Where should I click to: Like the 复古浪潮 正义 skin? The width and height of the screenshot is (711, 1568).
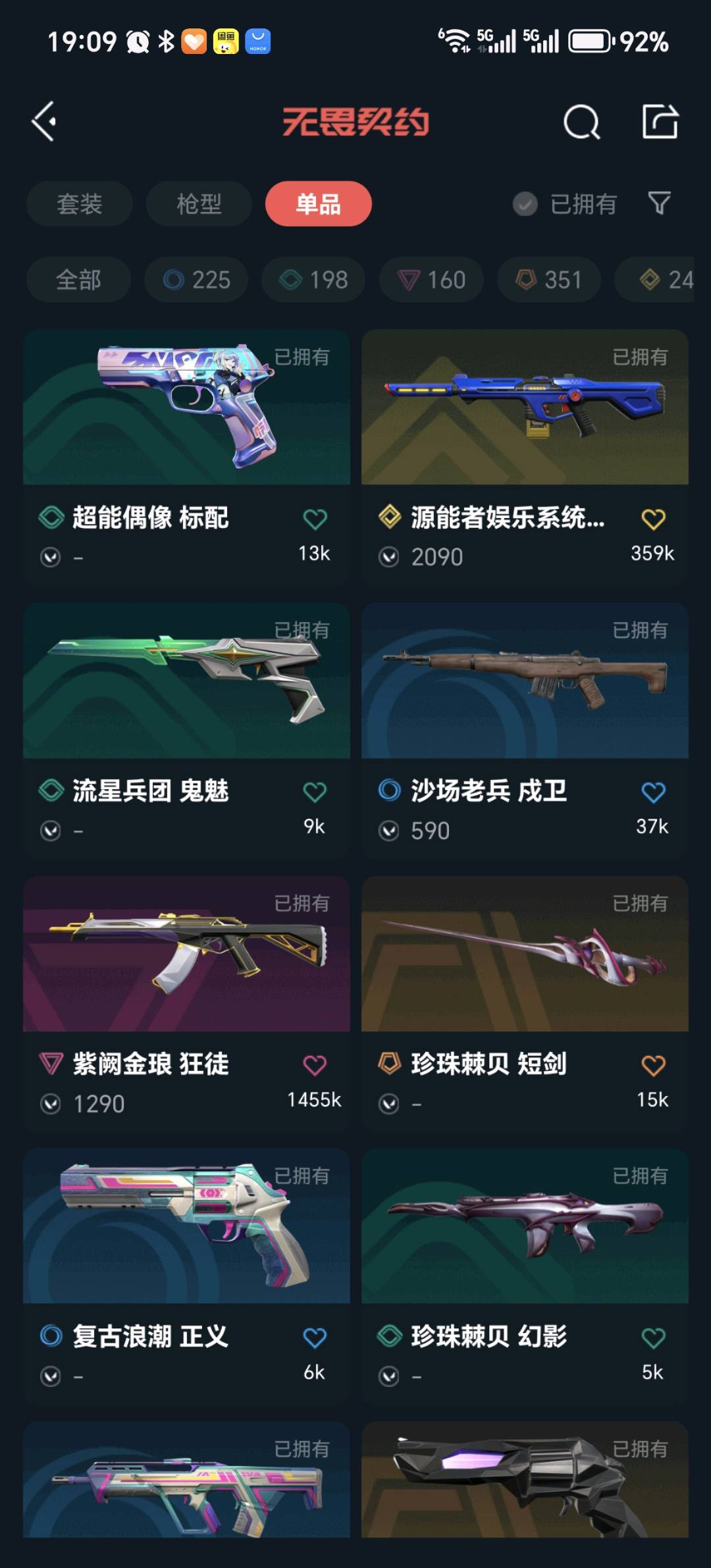[315, 1338]
